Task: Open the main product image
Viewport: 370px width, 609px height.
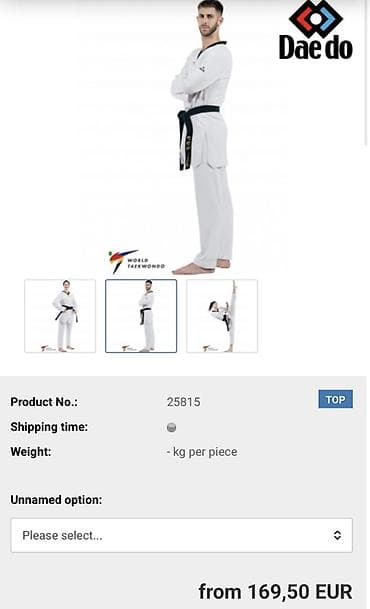Action: 184,138
